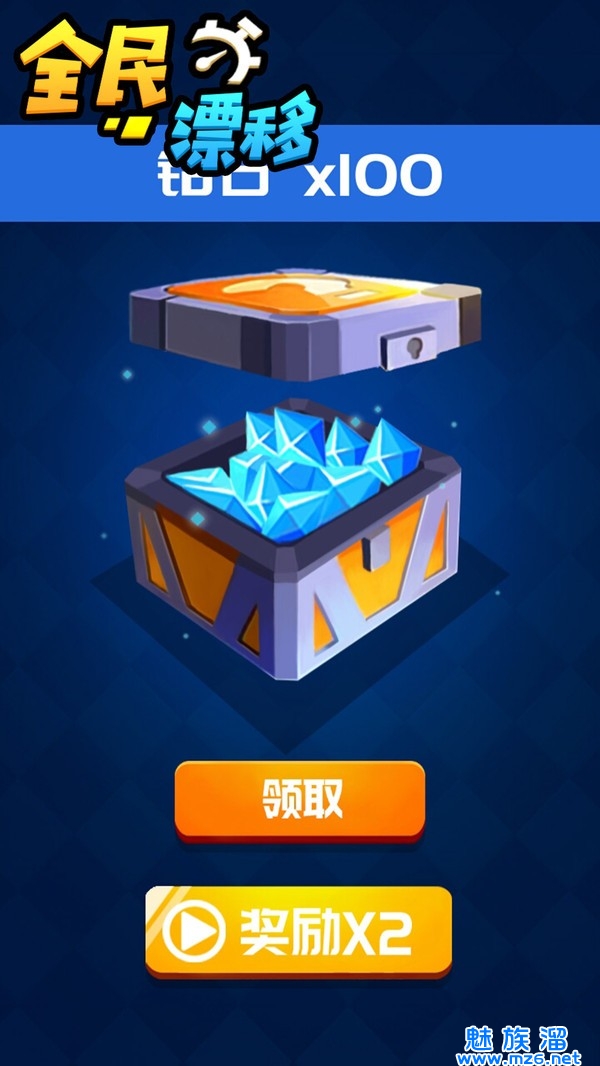600x1066 pixels.
Task: Tap the orange 领取 button
Action: 300,798
